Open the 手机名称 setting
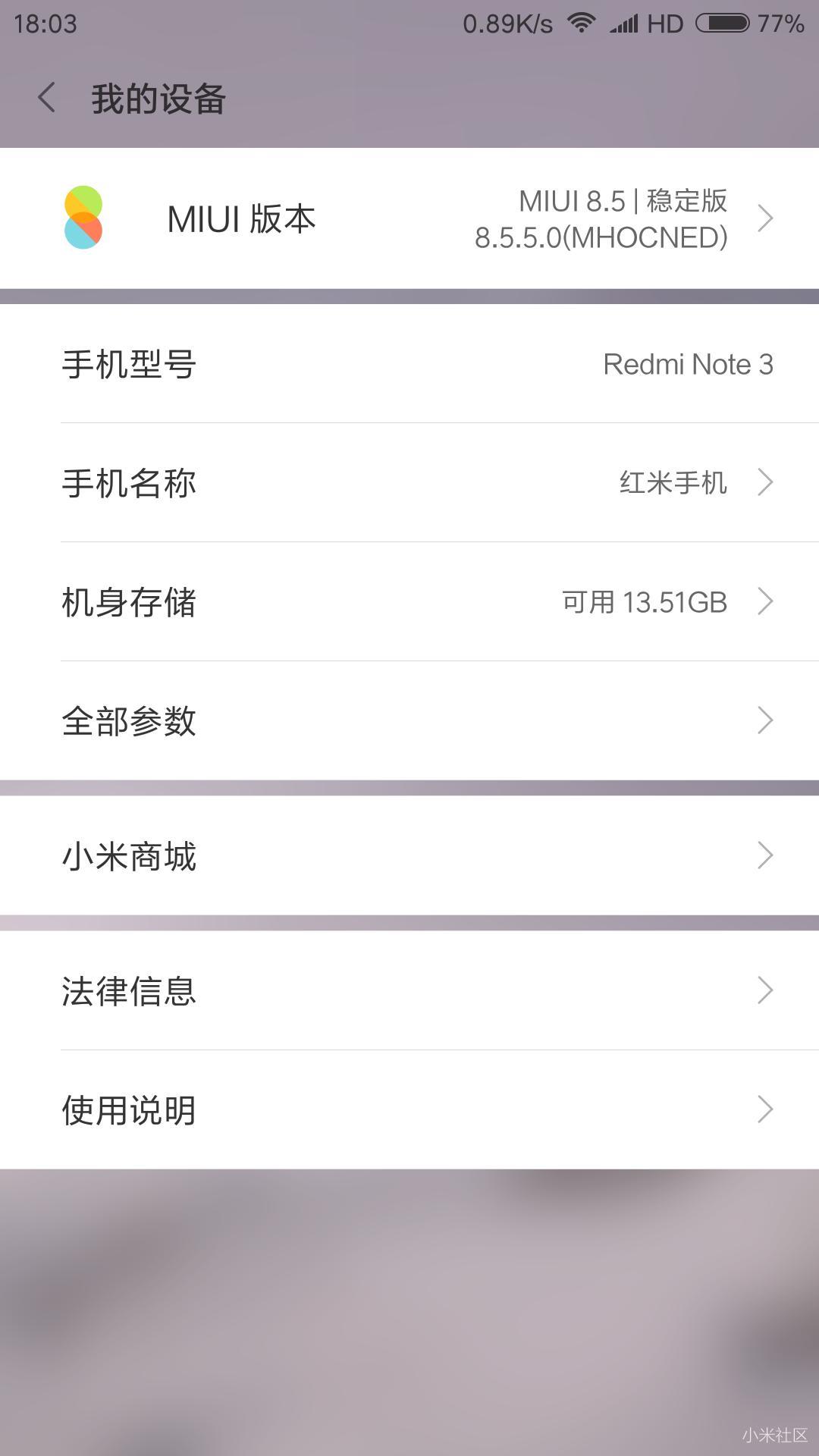The image size is (819, 1456). click(409, 482)
